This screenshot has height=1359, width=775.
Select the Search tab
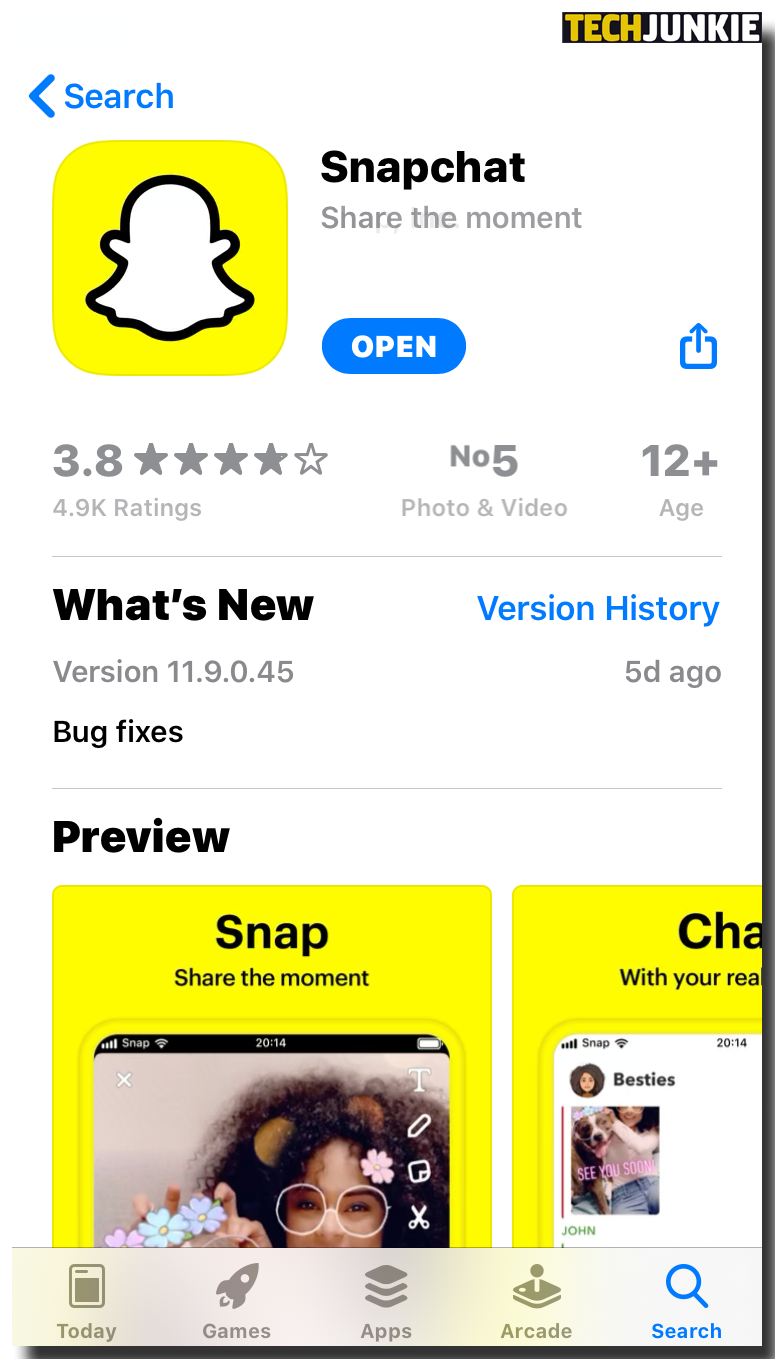[x=686, y=1302]
